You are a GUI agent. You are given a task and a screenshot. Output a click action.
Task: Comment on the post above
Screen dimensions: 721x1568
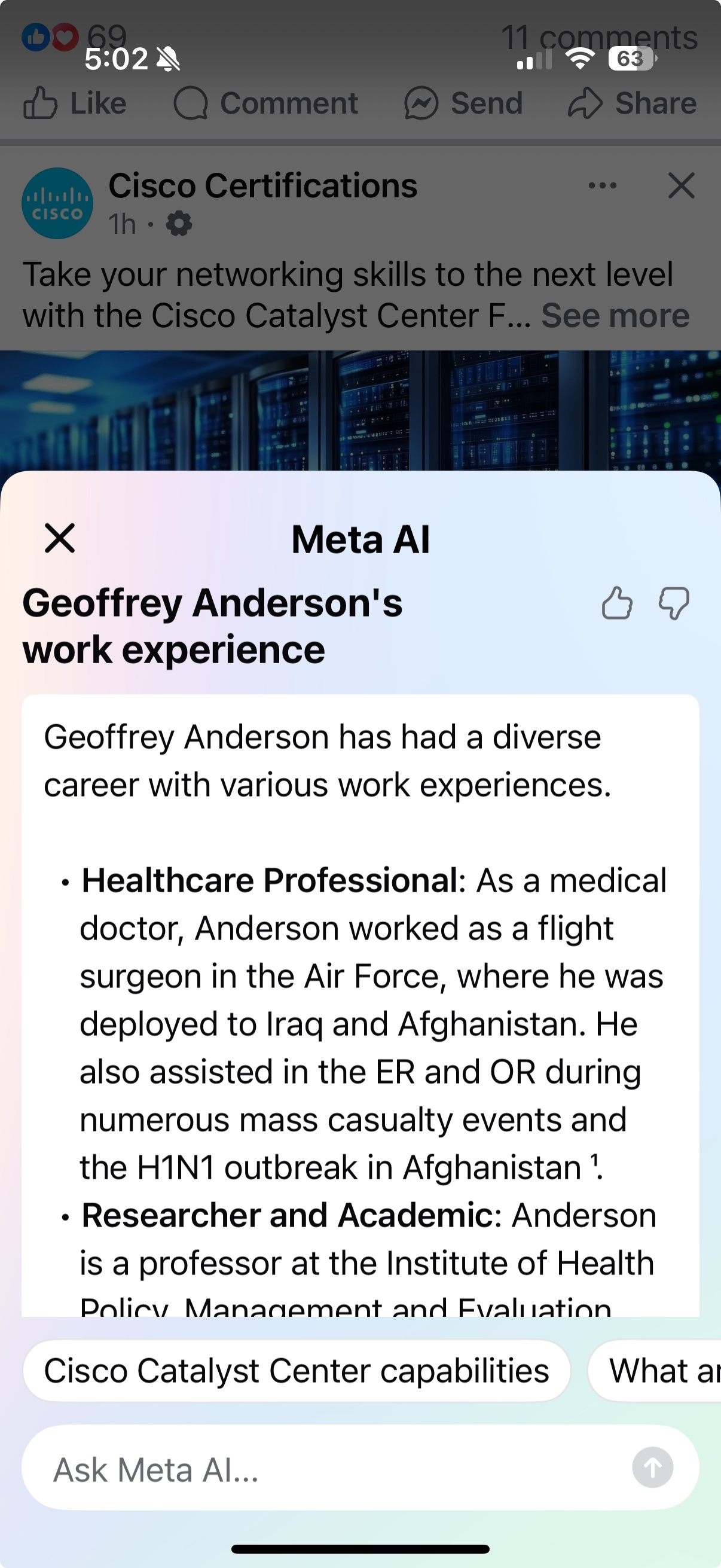tap(267, 103)
